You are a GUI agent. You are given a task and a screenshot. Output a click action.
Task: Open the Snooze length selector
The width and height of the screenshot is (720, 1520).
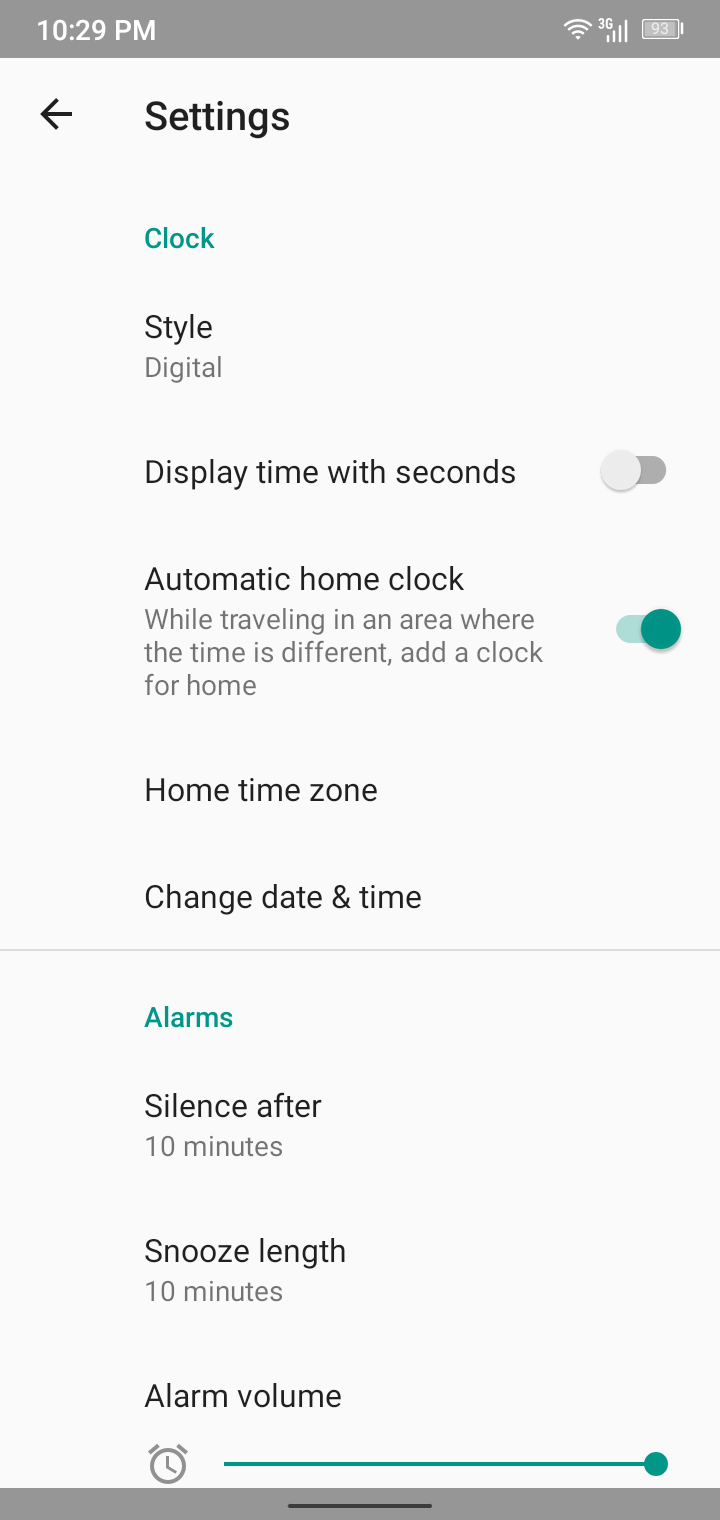coord(245,1268)
